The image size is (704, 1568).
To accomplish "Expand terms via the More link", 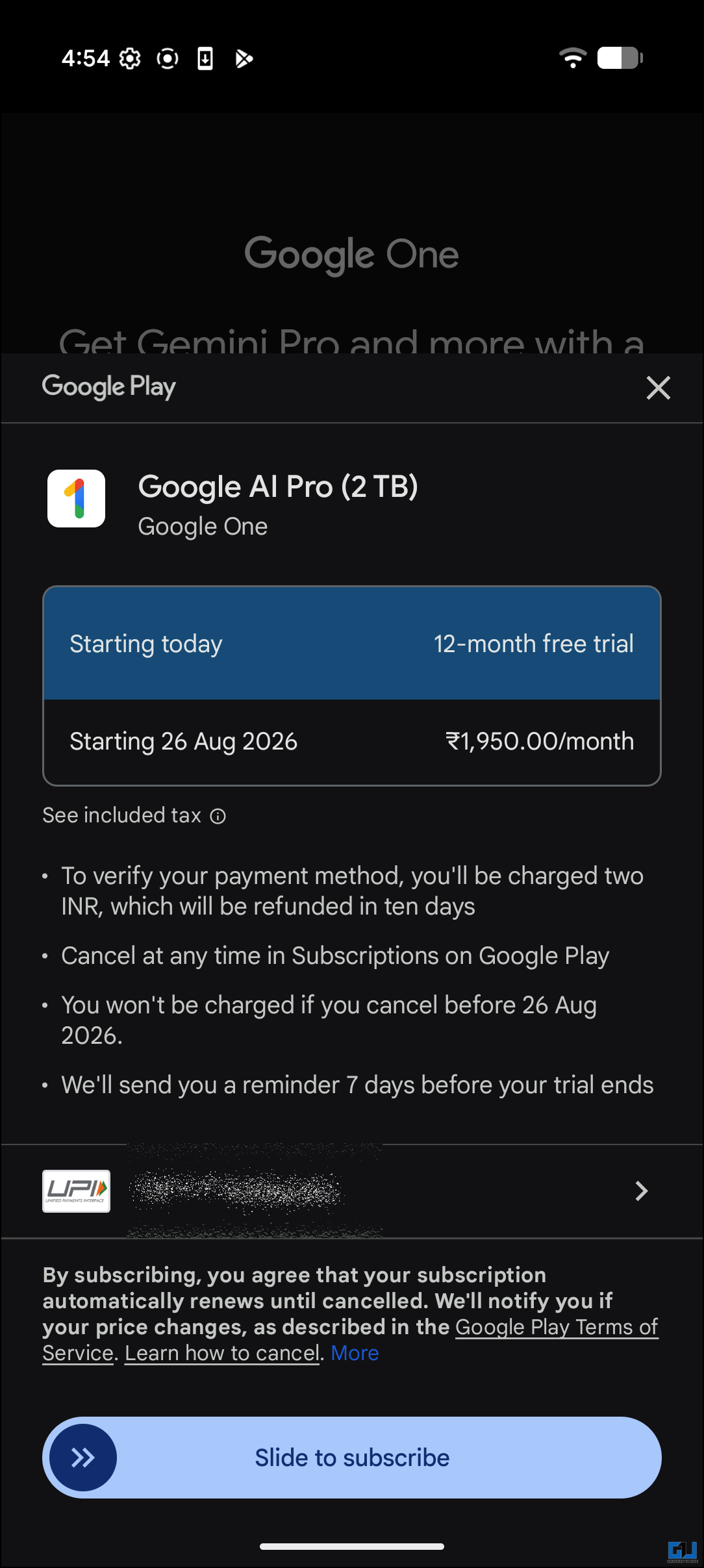I will point(355,1353).
